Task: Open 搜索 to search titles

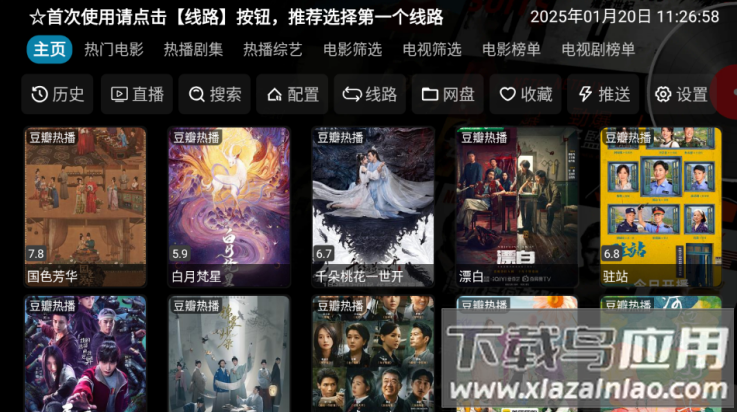Action: pos(215,94)
